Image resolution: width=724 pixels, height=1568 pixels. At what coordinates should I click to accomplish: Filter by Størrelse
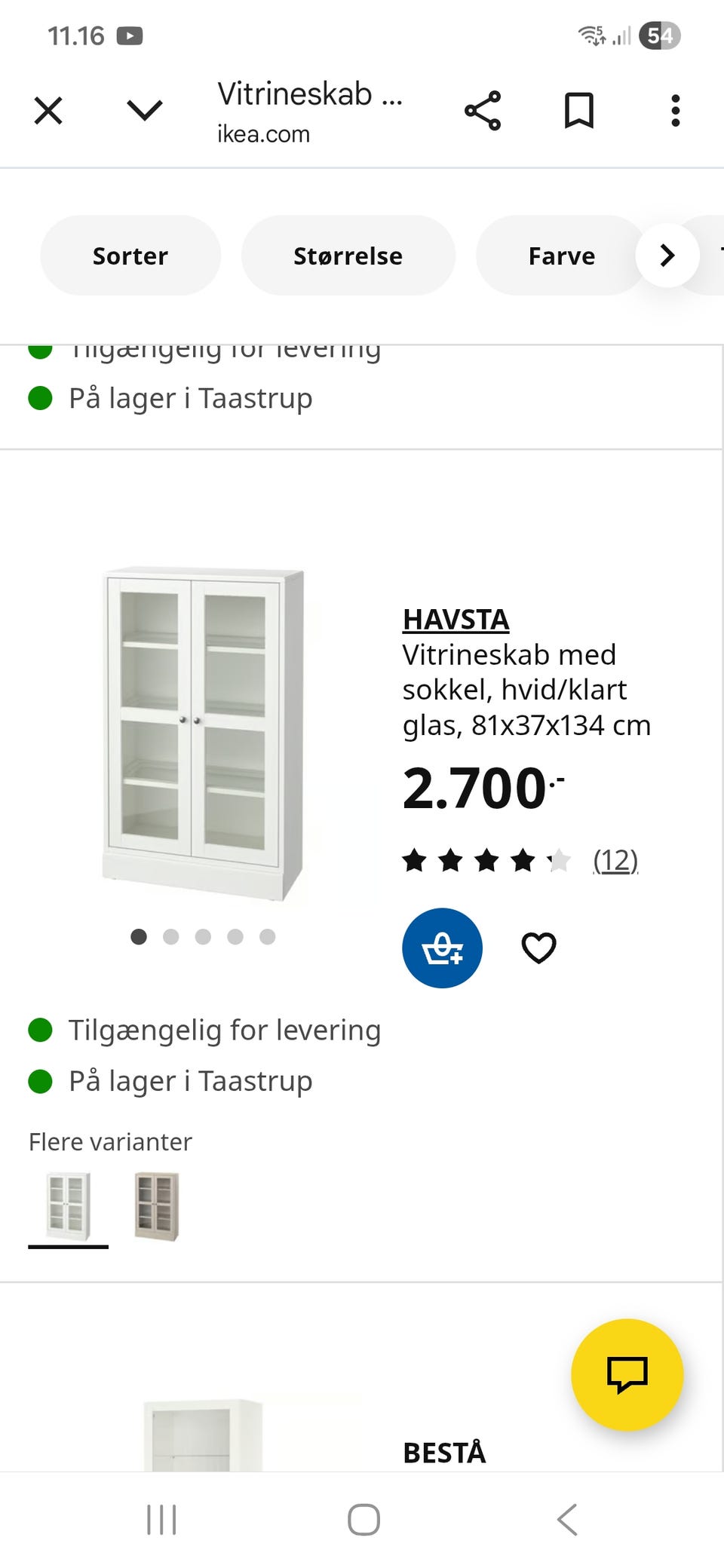point(348,256)
